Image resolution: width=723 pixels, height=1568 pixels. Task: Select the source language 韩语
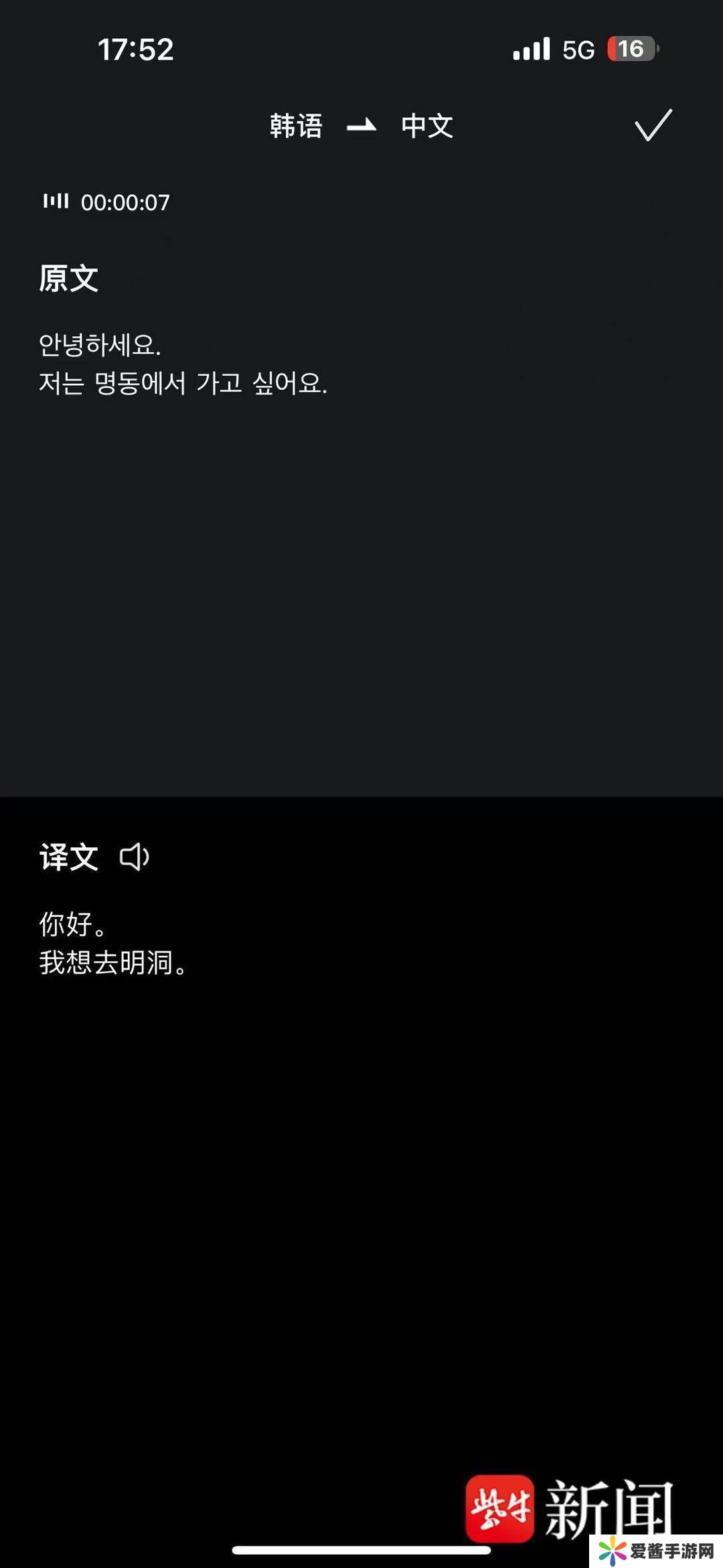(x=296, y=126)
